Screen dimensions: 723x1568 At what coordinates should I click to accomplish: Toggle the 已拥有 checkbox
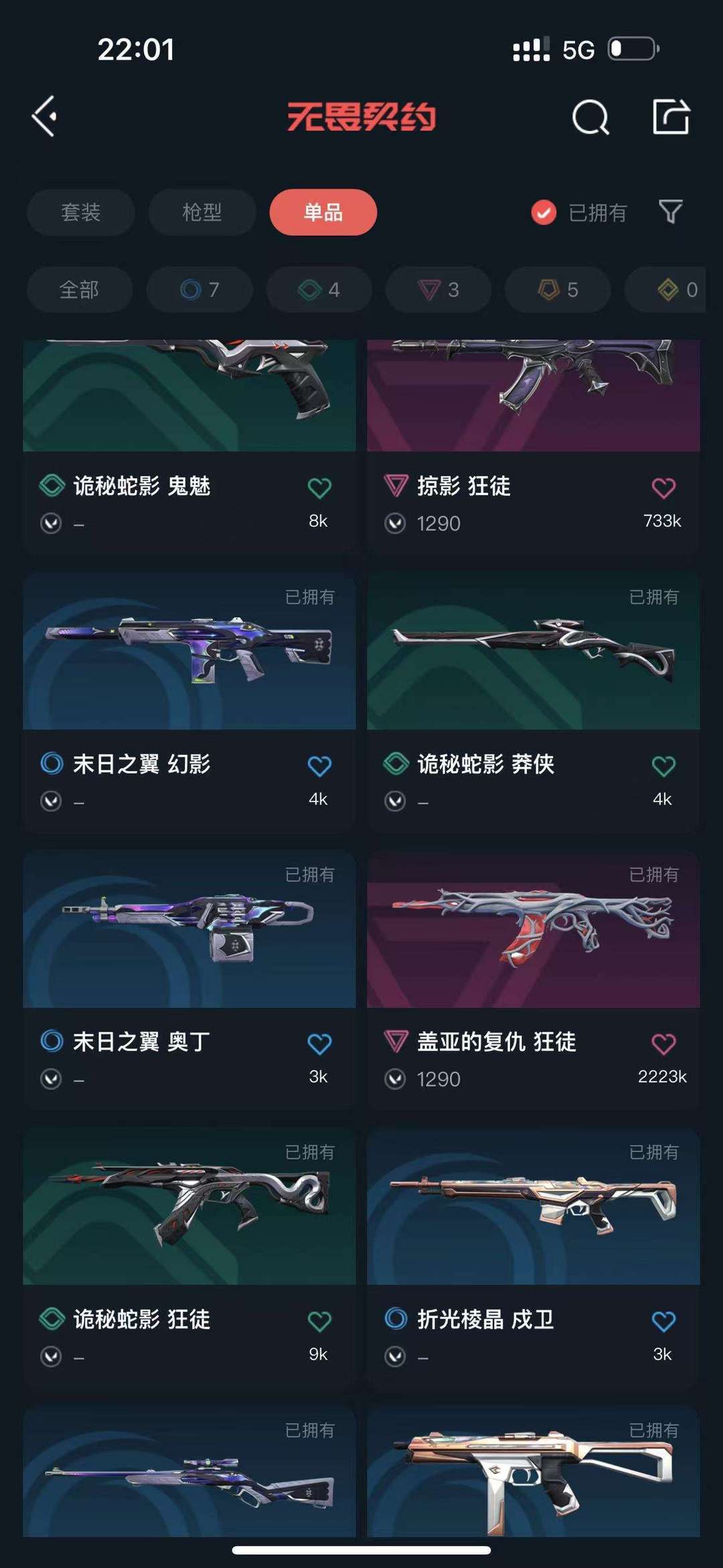[544, 213]
